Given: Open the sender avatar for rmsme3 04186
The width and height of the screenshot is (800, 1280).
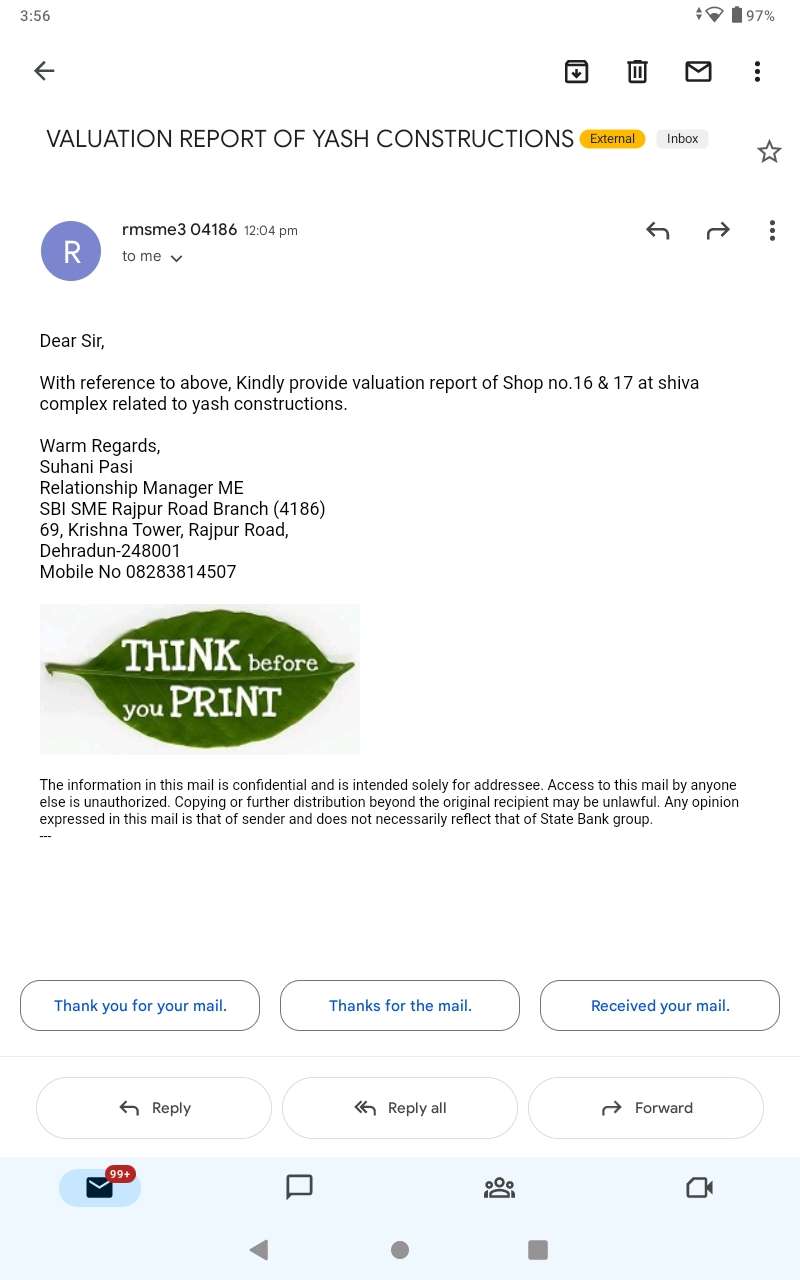Looking at the screenshot, I should tap(71, 251).
